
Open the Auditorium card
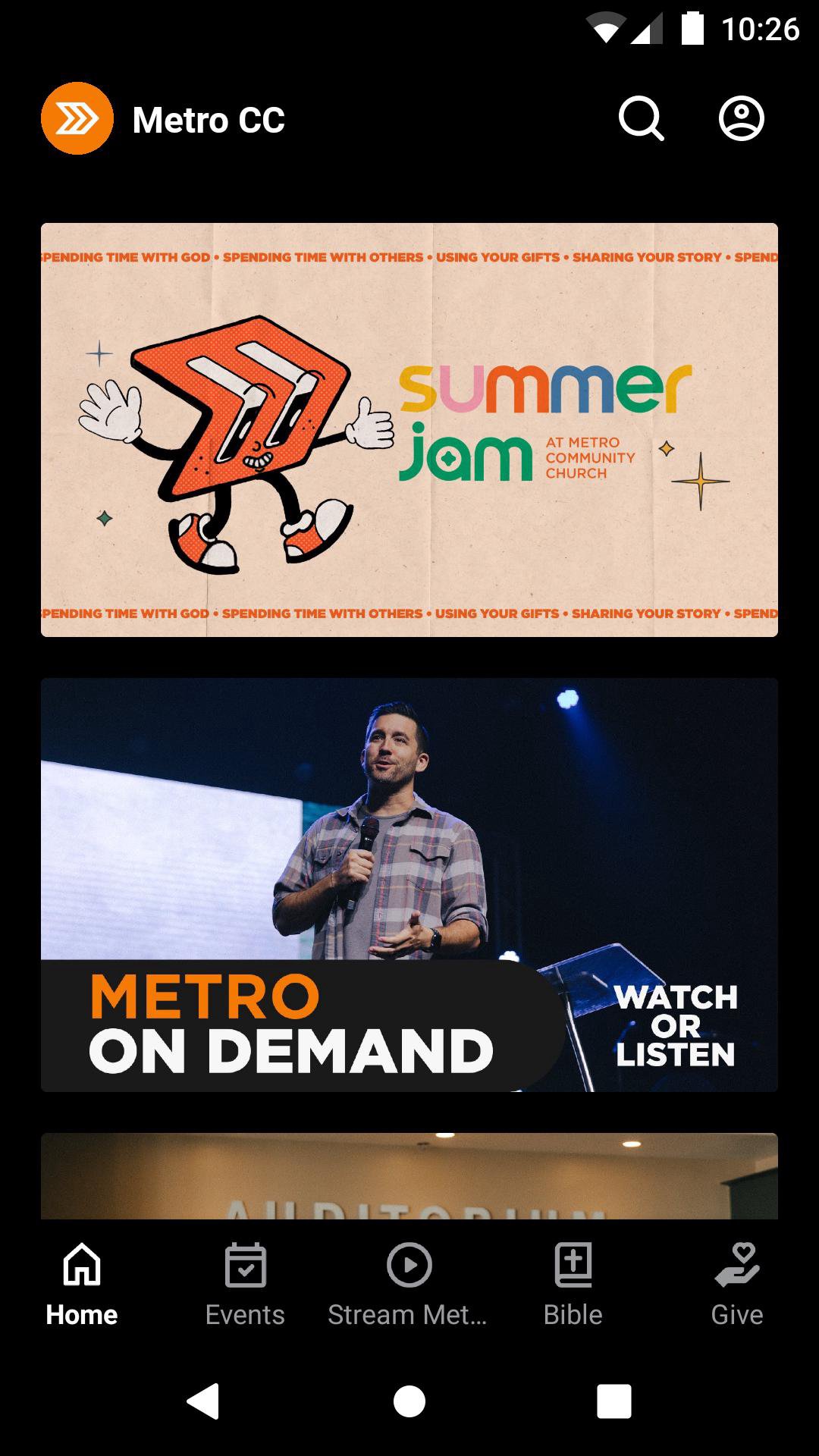[409, 1175]
